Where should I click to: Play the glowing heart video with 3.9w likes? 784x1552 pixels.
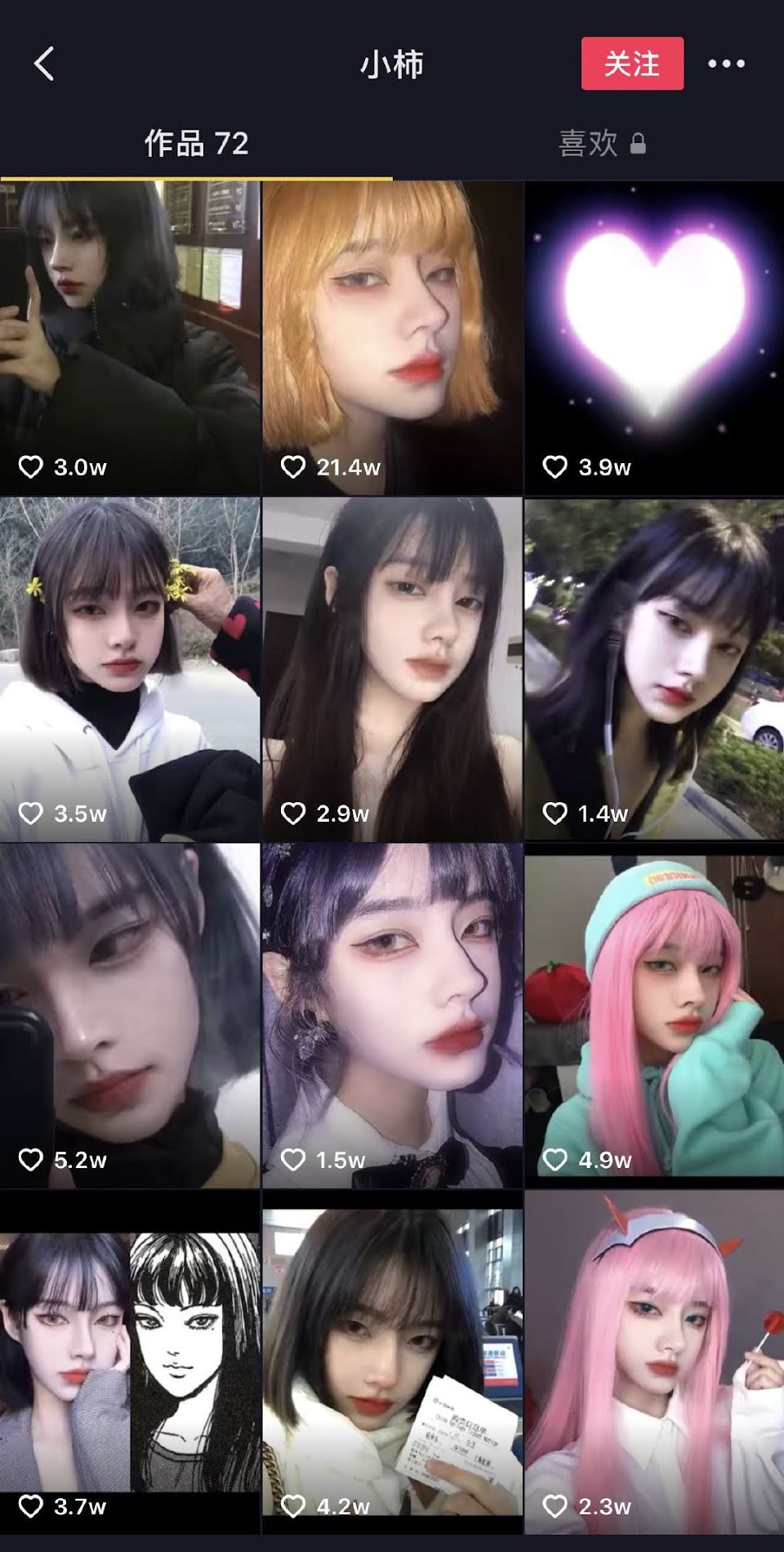tap(654, 337)
